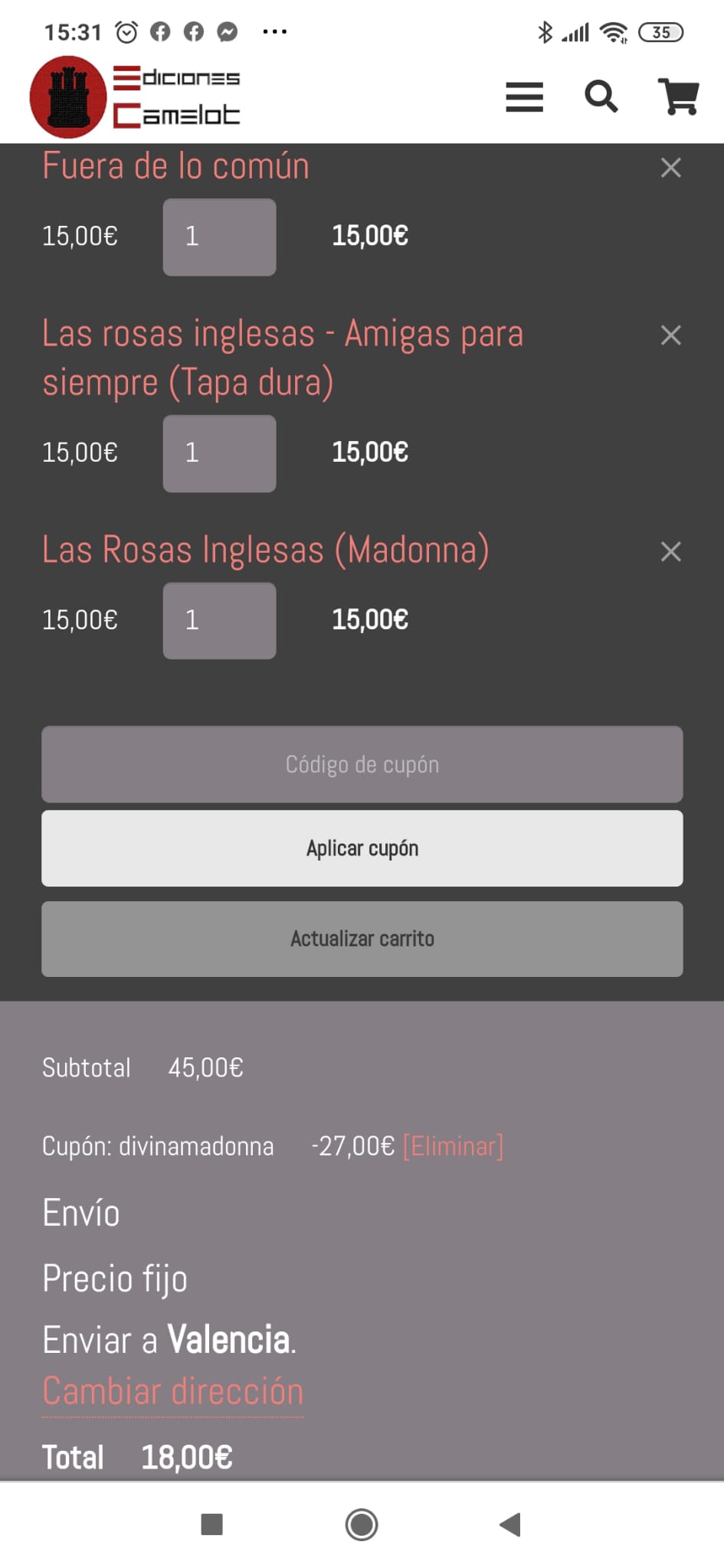The height and width of the screenshot is (1568, 724).
Task: Go to the Android home screen
Action: pyautogui.click(x=362, y=1524)
